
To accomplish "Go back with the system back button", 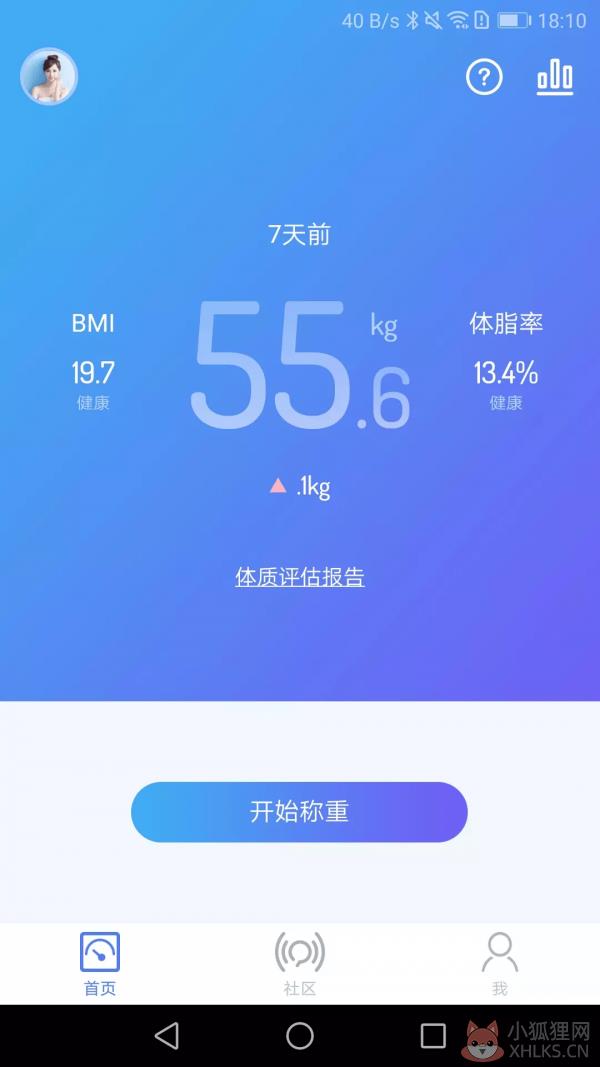I will click(x=167, y=1036).
